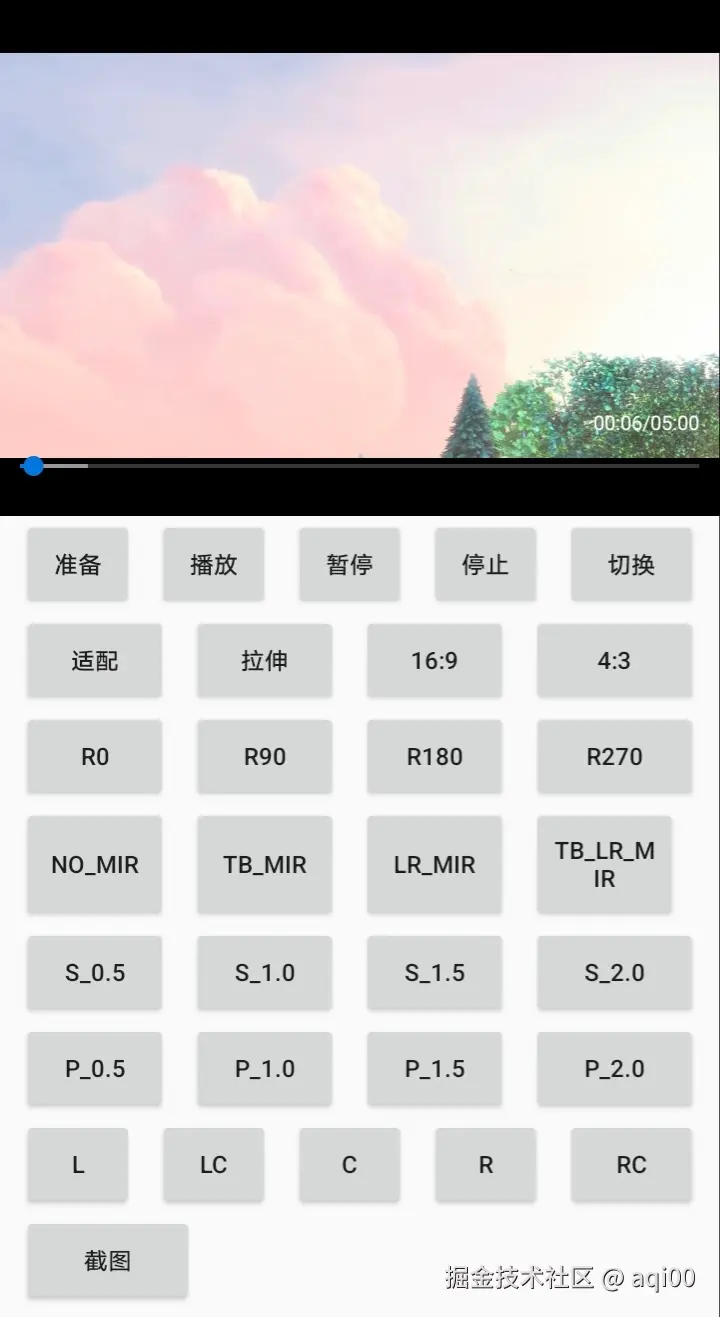Choose the 拉伸 stretch display mode
The image size is (720, 1317).
pyautogui.click(x=264, y=660)
